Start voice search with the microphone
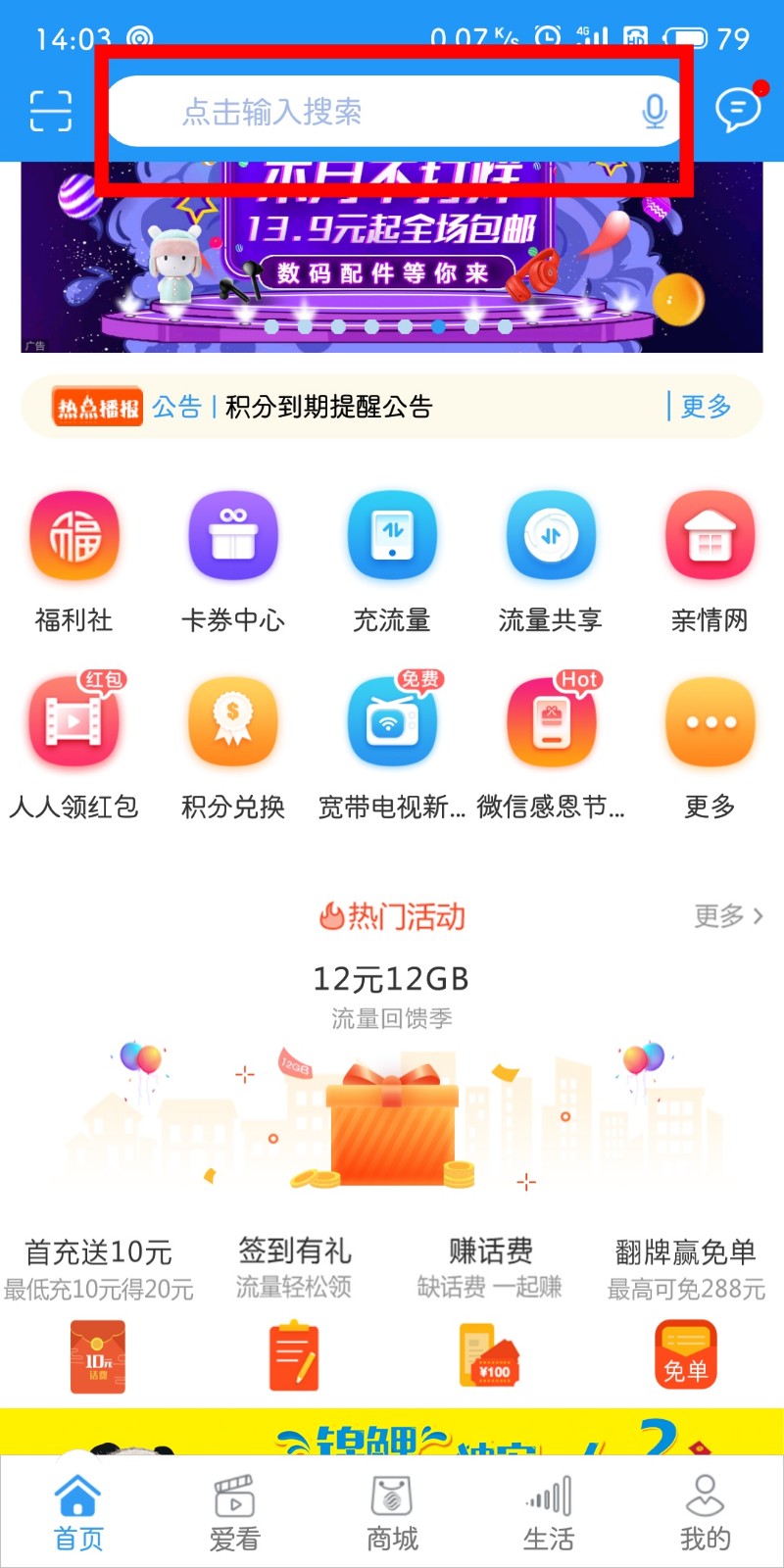Image resolution: width=784 pixels, height=1568 pixels. pos(654,112)
